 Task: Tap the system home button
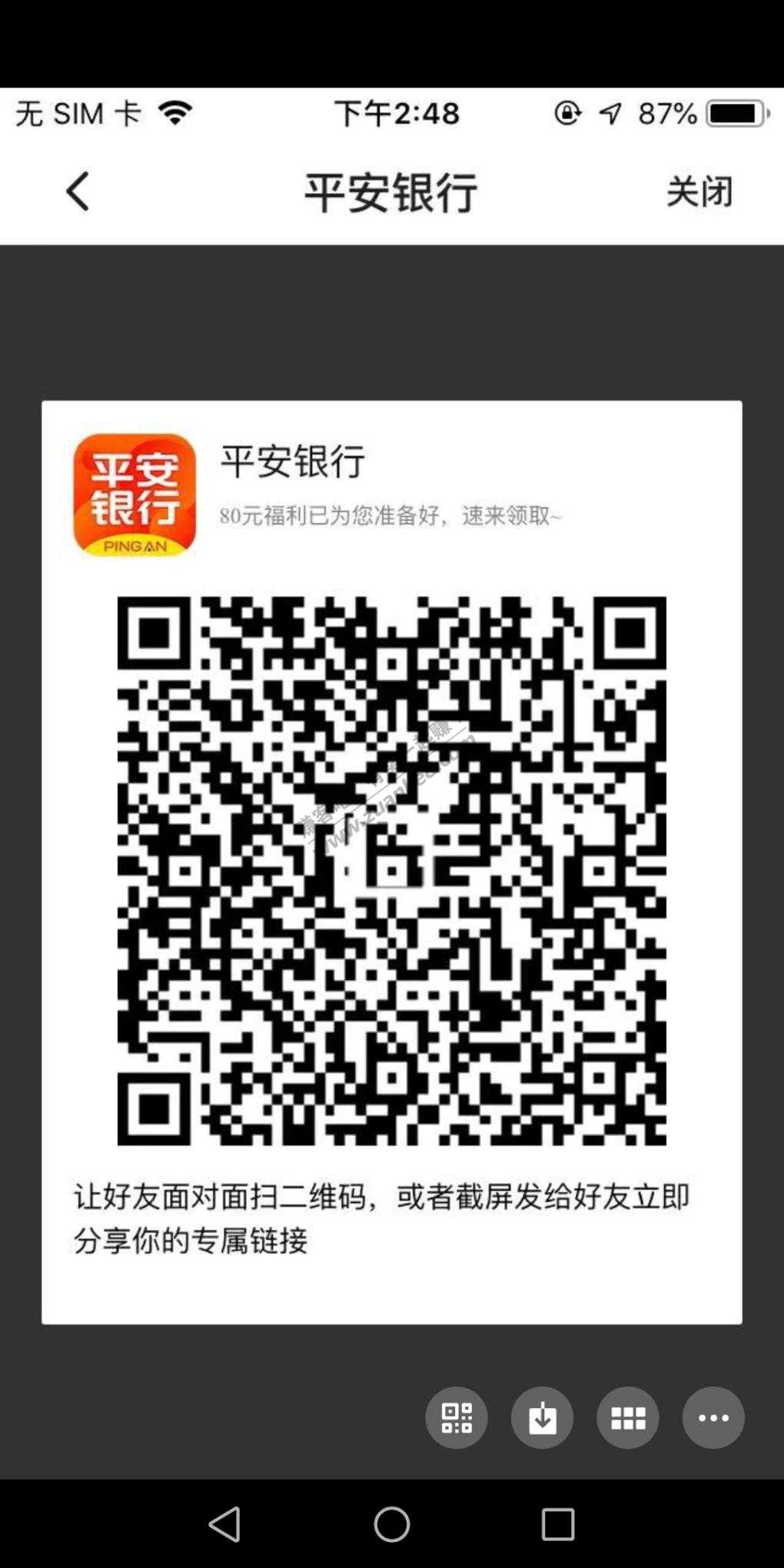392,1523
